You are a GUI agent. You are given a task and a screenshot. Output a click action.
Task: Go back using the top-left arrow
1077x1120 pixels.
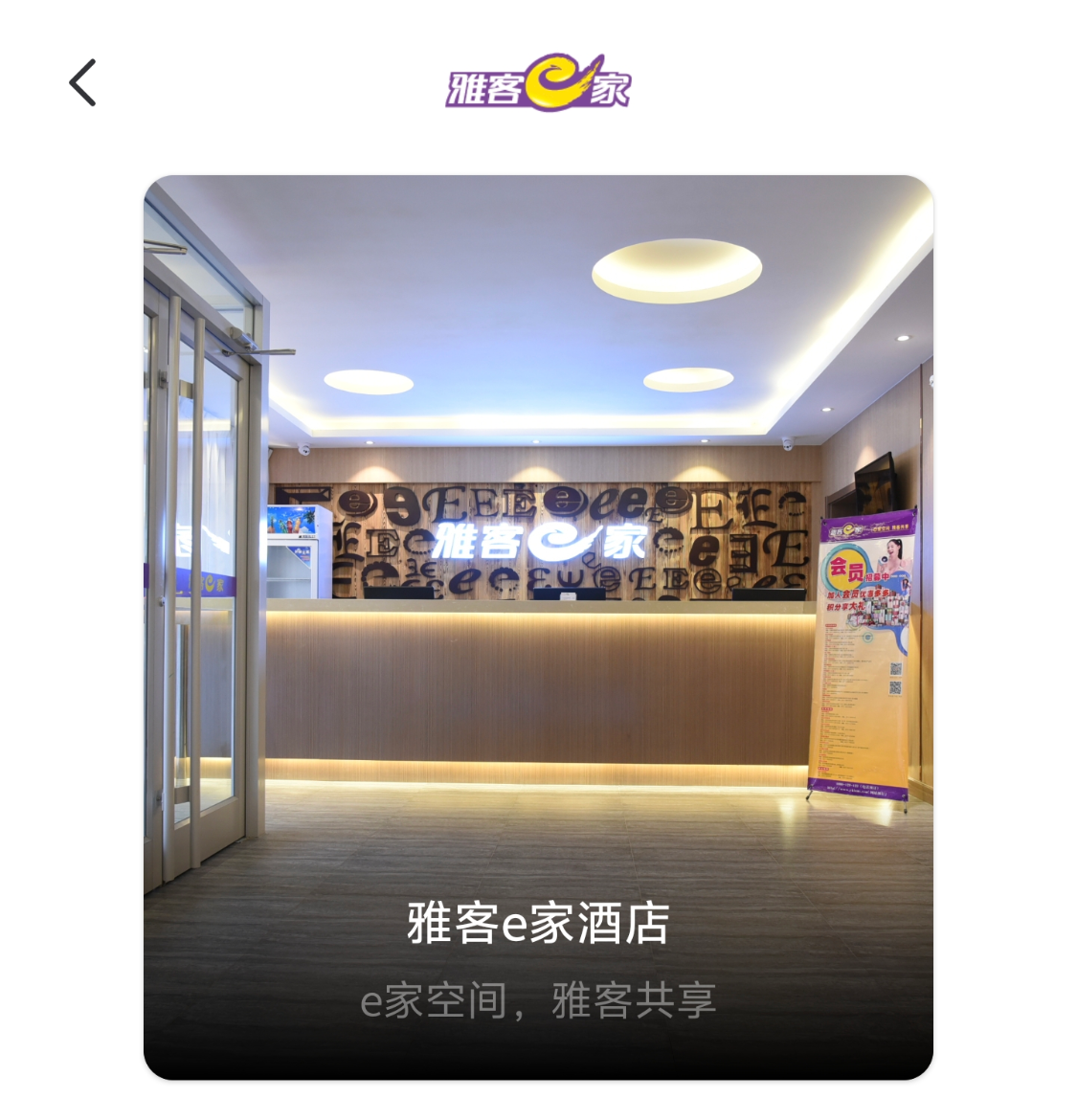pos(83,82)
